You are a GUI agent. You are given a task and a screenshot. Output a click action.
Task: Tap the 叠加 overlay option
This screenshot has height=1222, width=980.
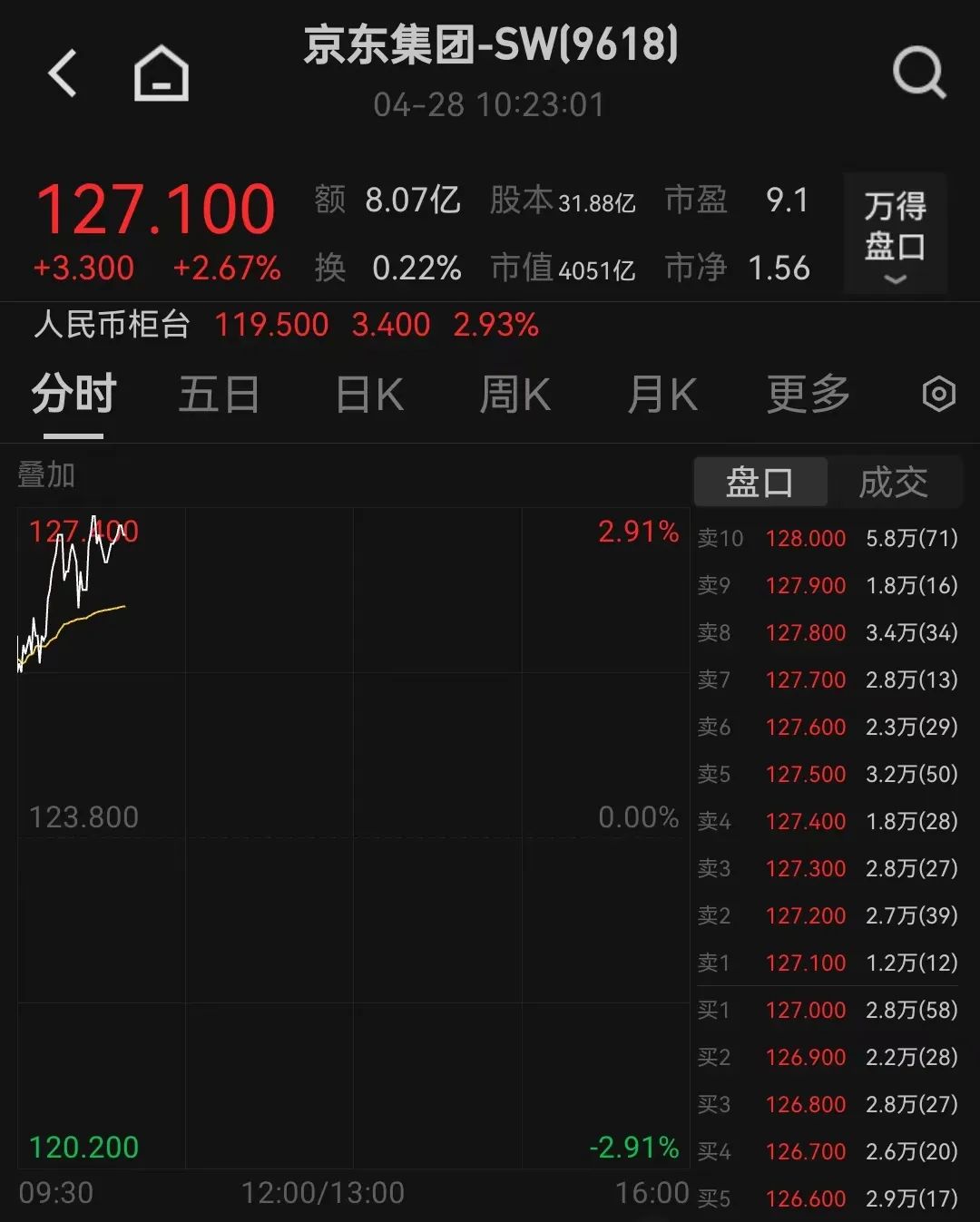tap(46, 474)
